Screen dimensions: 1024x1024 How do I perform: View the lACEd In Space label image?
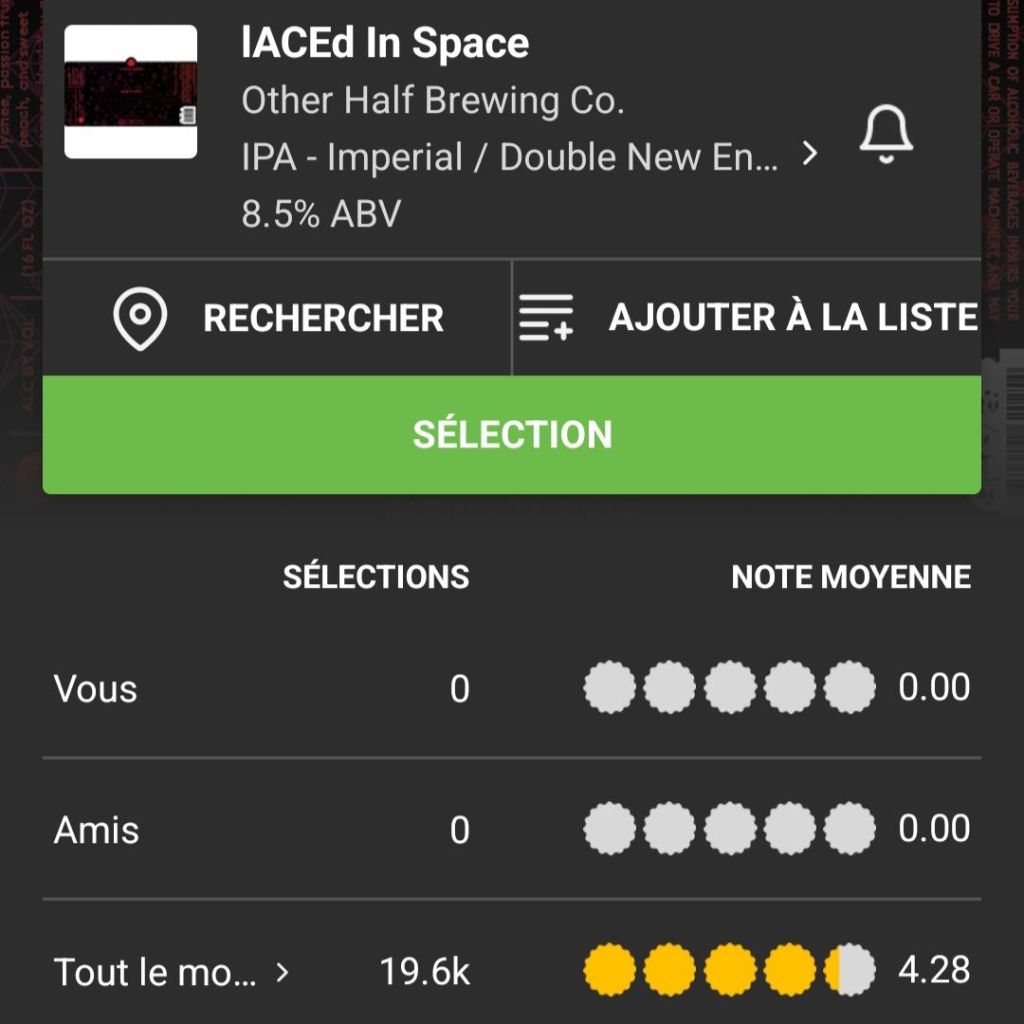[x=131, y=92]
